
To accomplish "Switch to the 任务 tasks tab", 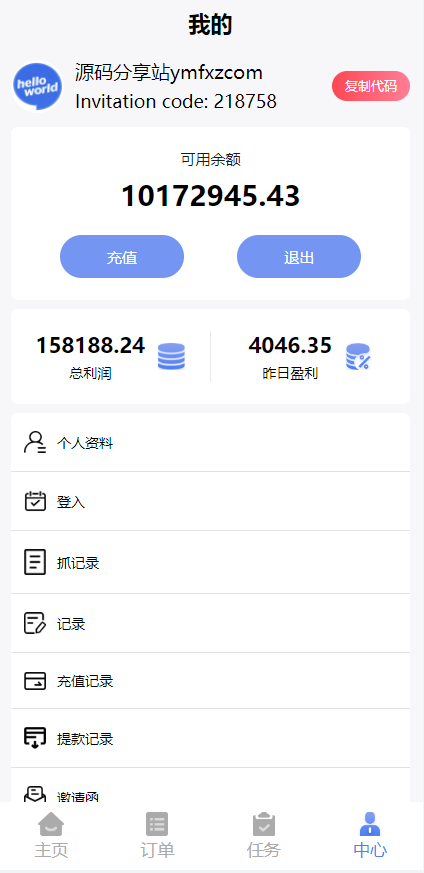I will 264,835.
